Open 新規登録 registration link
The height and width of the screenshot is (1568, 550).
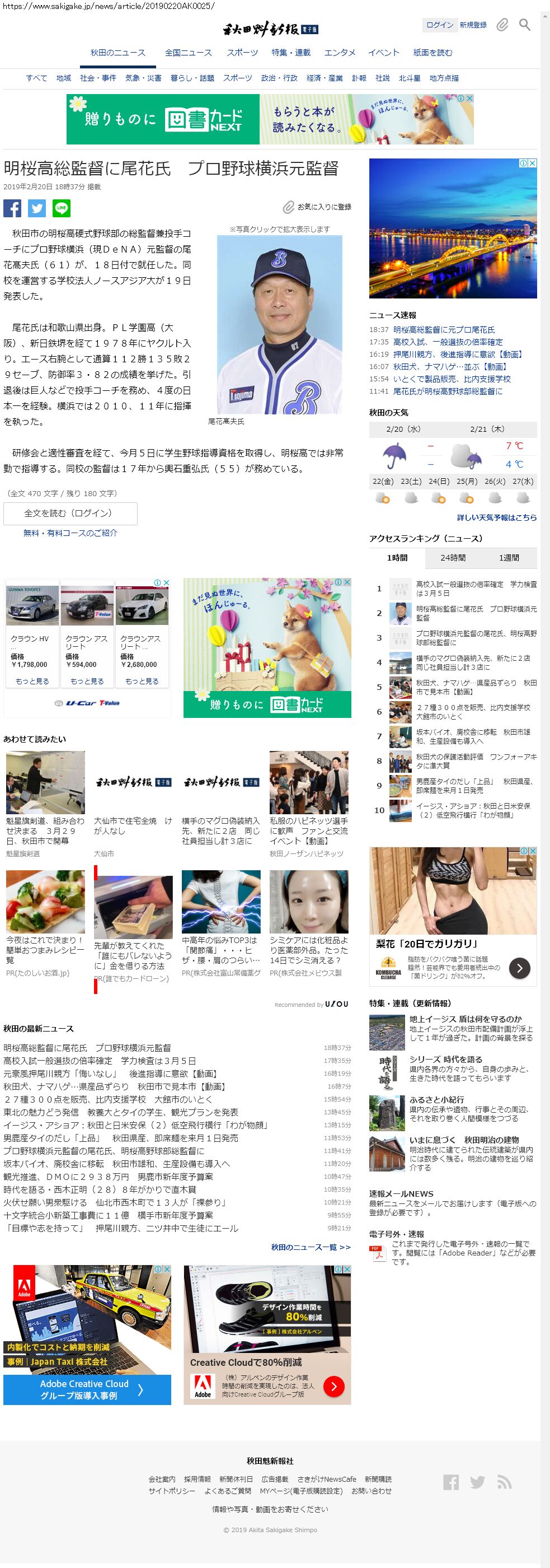[x=473, y=25]
